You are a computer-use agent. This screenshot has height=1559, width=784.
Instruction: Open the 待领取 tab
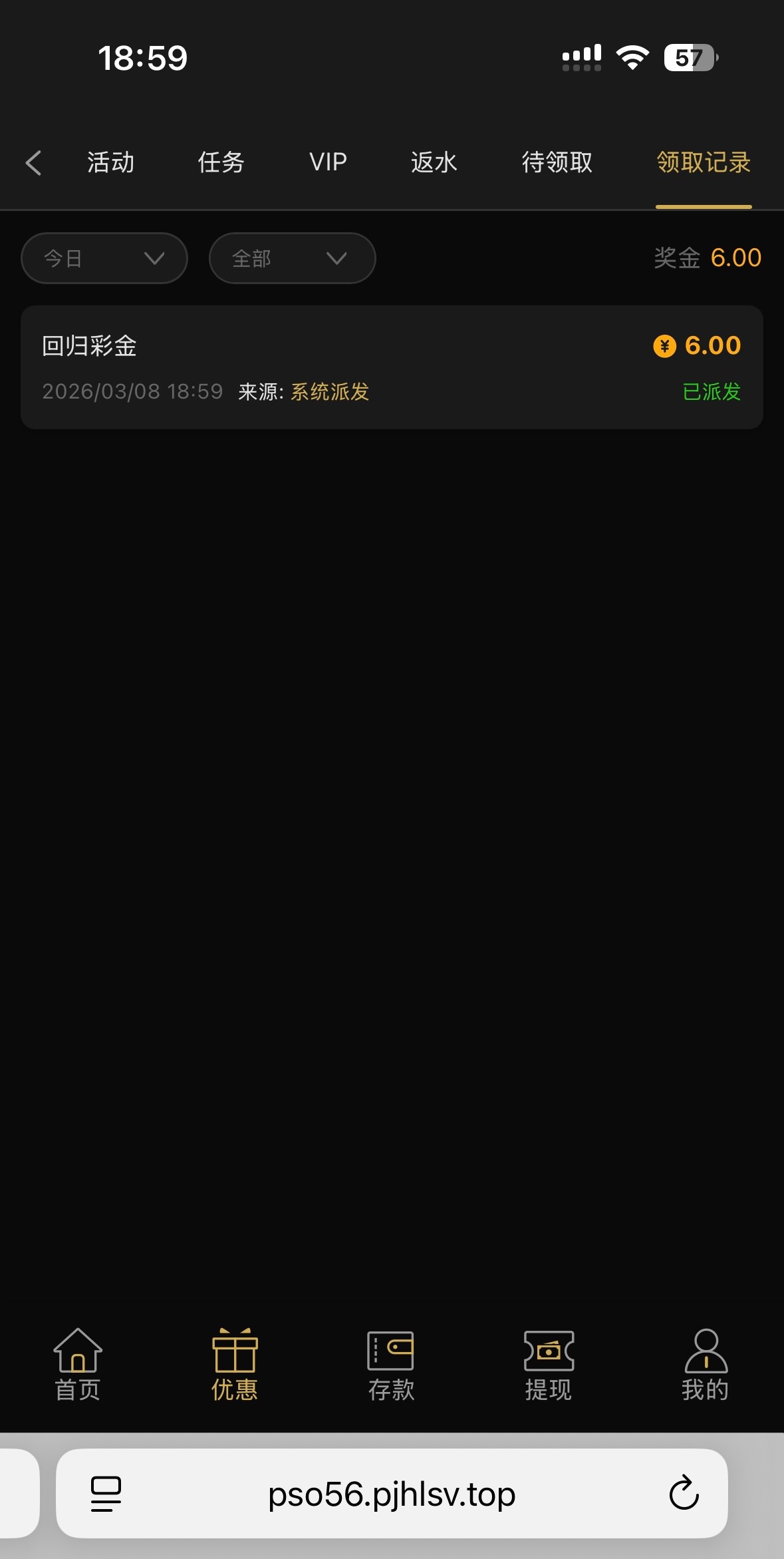[x=557, y=162]
